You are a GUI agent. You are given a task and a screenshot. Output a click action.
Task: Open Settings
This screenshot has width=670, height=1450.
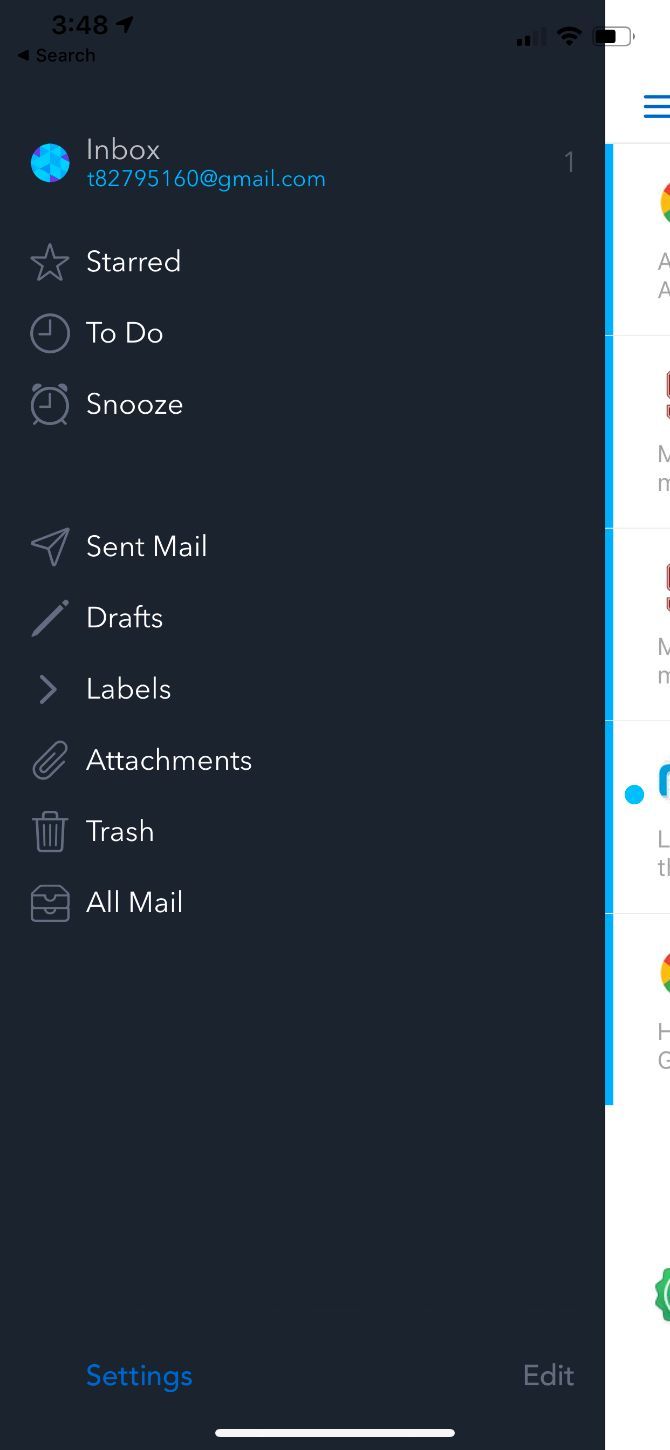point(139,1376)
